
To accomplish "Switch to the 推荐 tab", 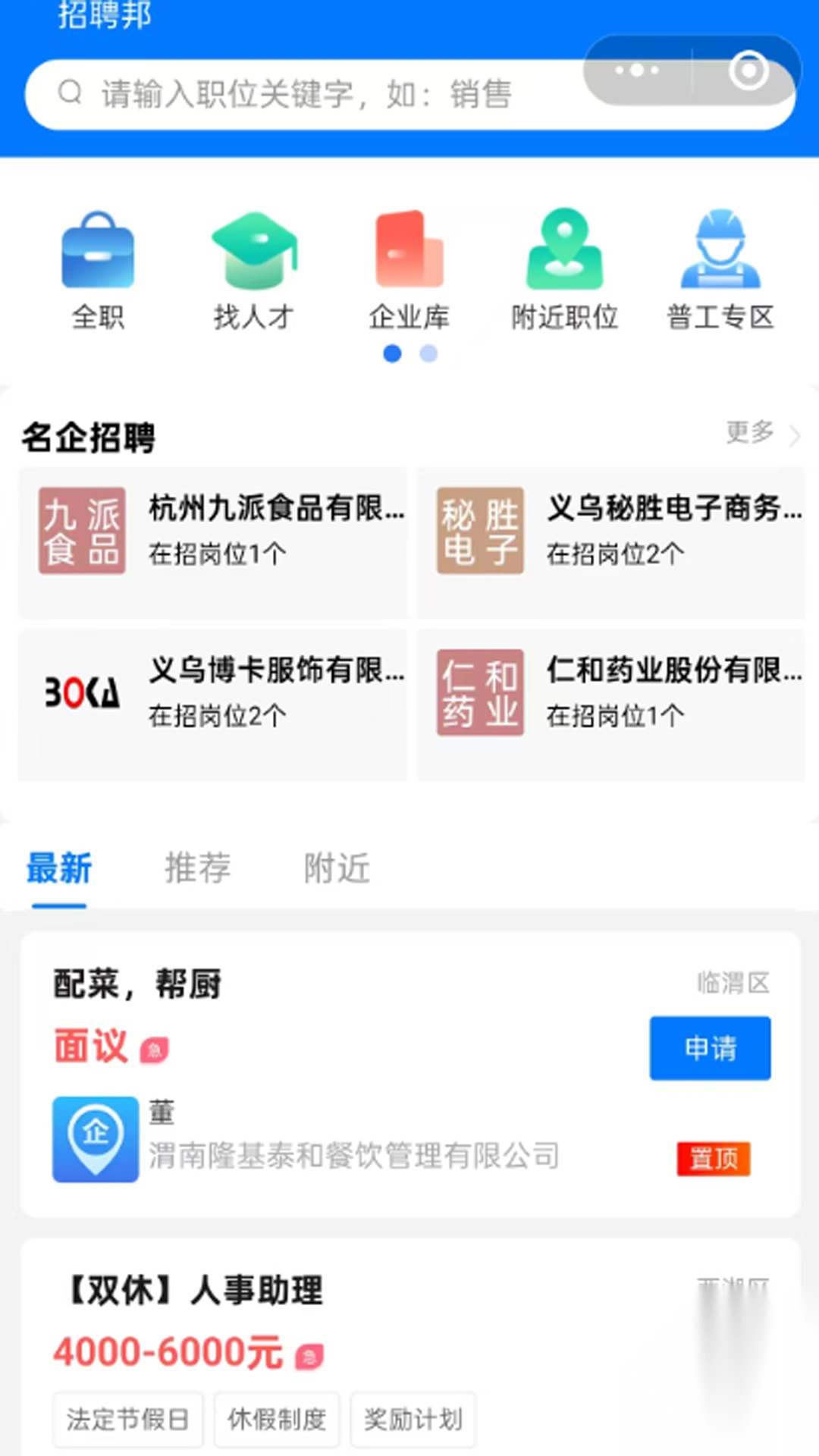I will click(196, 868).
